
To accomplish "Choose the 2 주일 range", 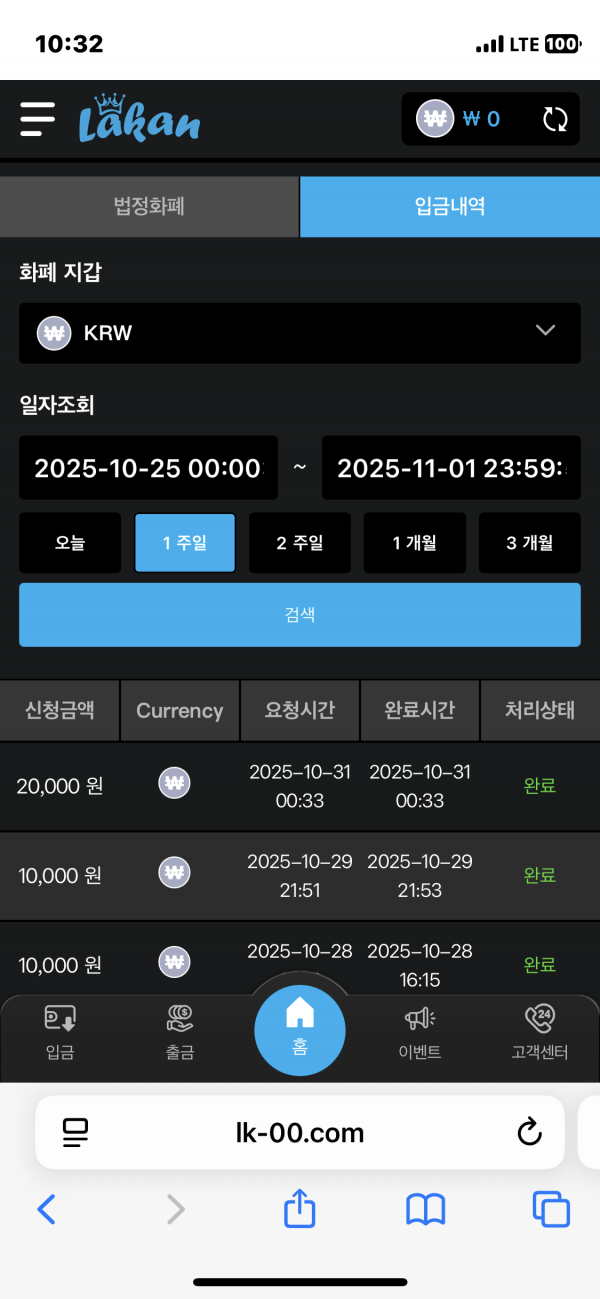I will coord(300,543).
